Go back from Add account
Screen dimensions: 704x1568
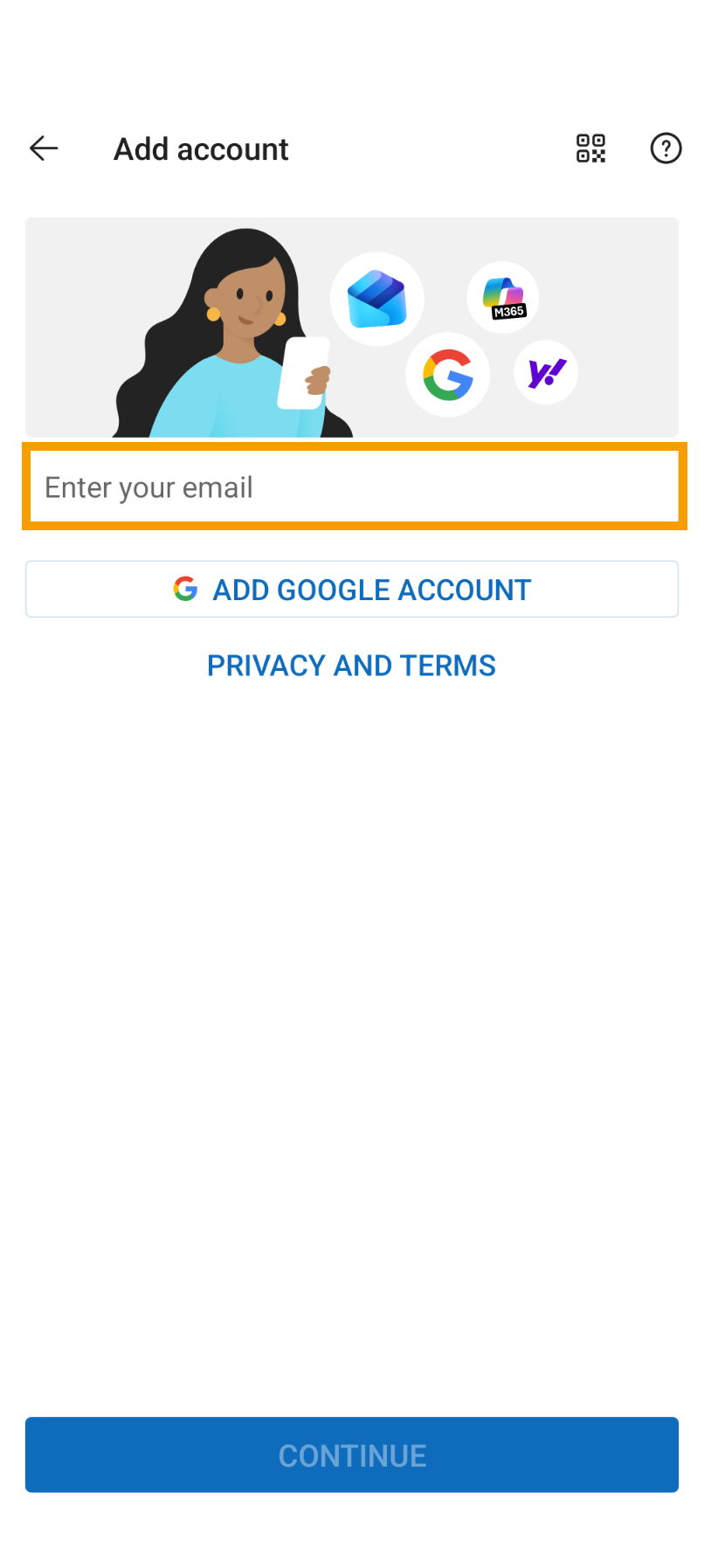44,149
